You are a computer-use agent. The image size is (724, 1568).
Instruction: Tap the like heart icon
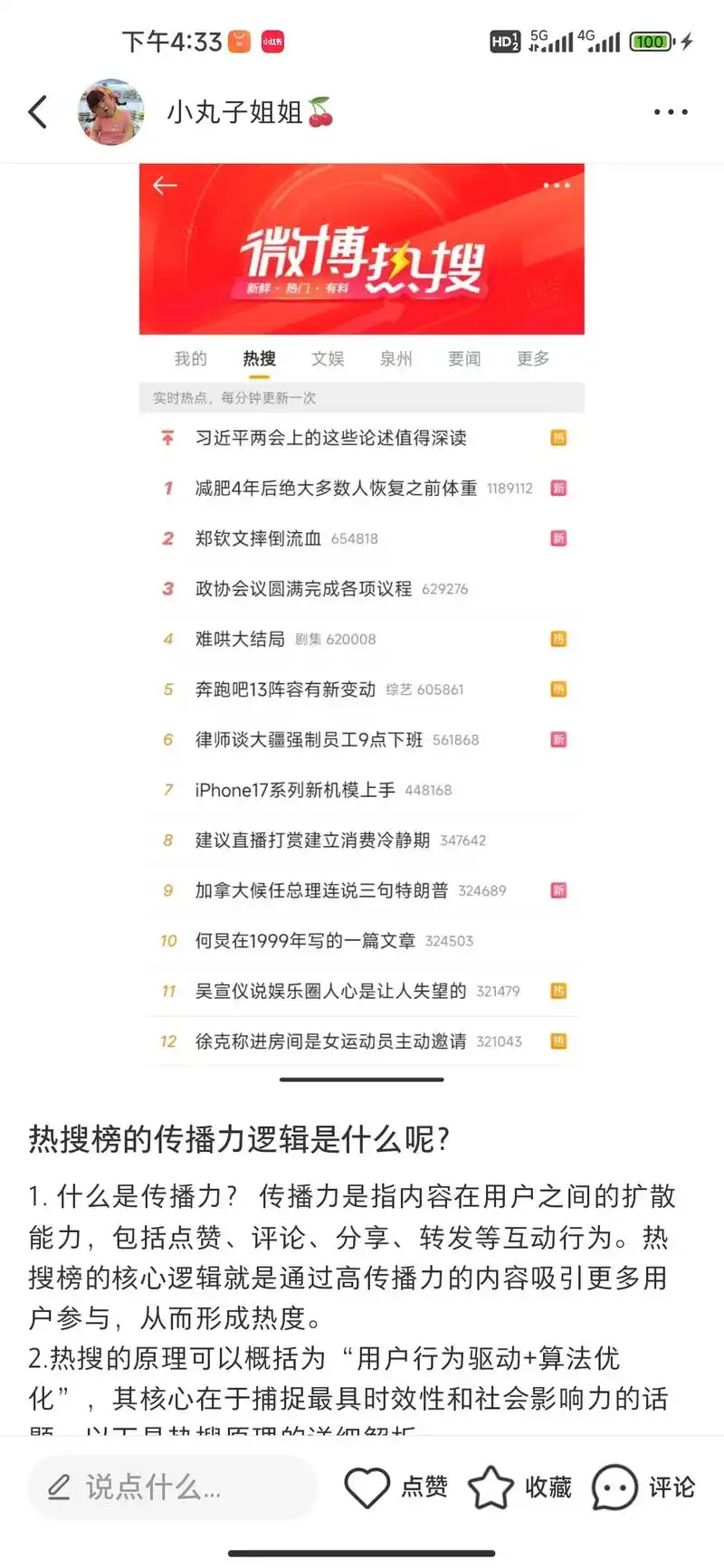coord(367,1488)
